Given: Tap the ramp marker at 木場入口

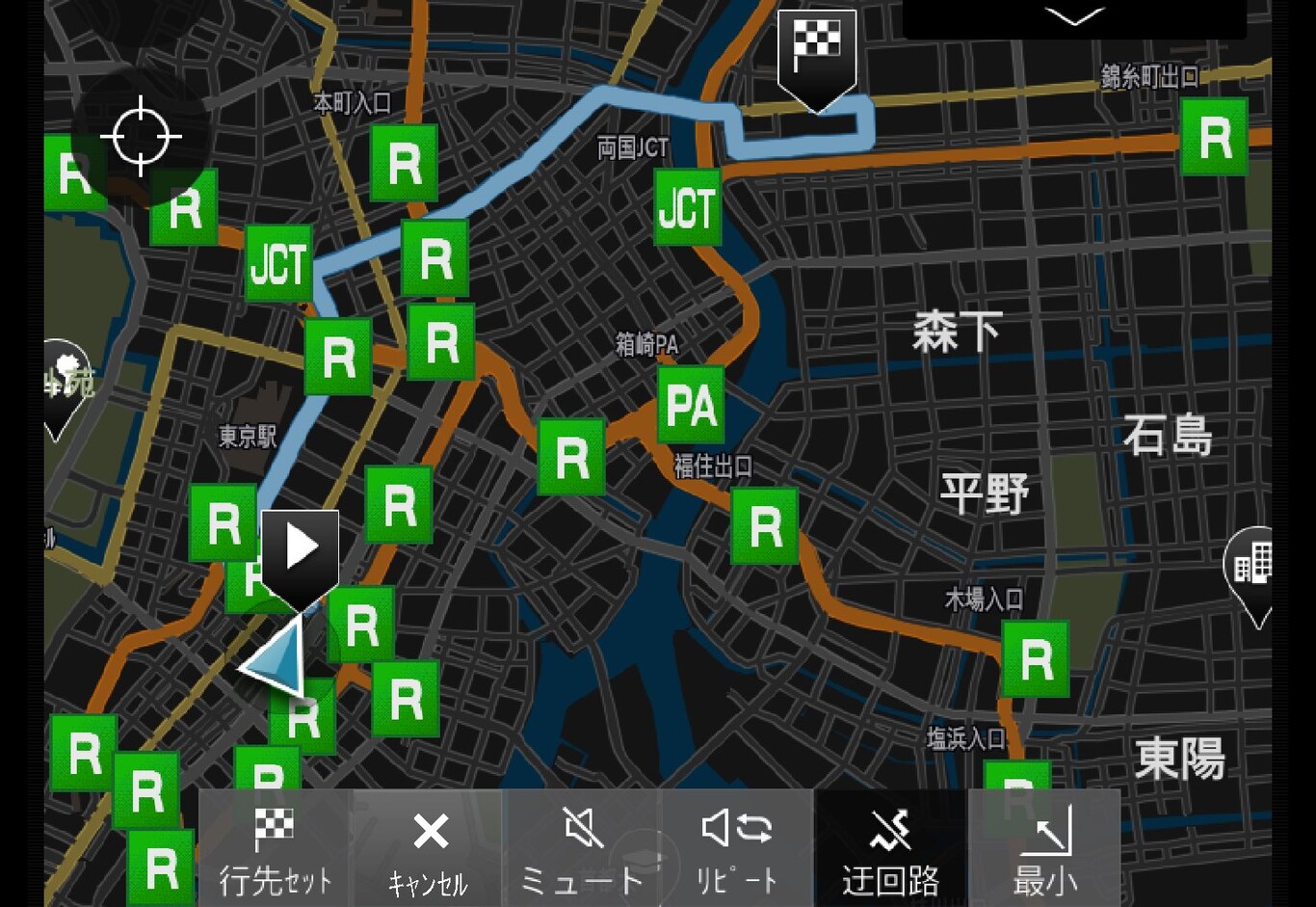Looking at the screenshot, I should point(1036,659).
